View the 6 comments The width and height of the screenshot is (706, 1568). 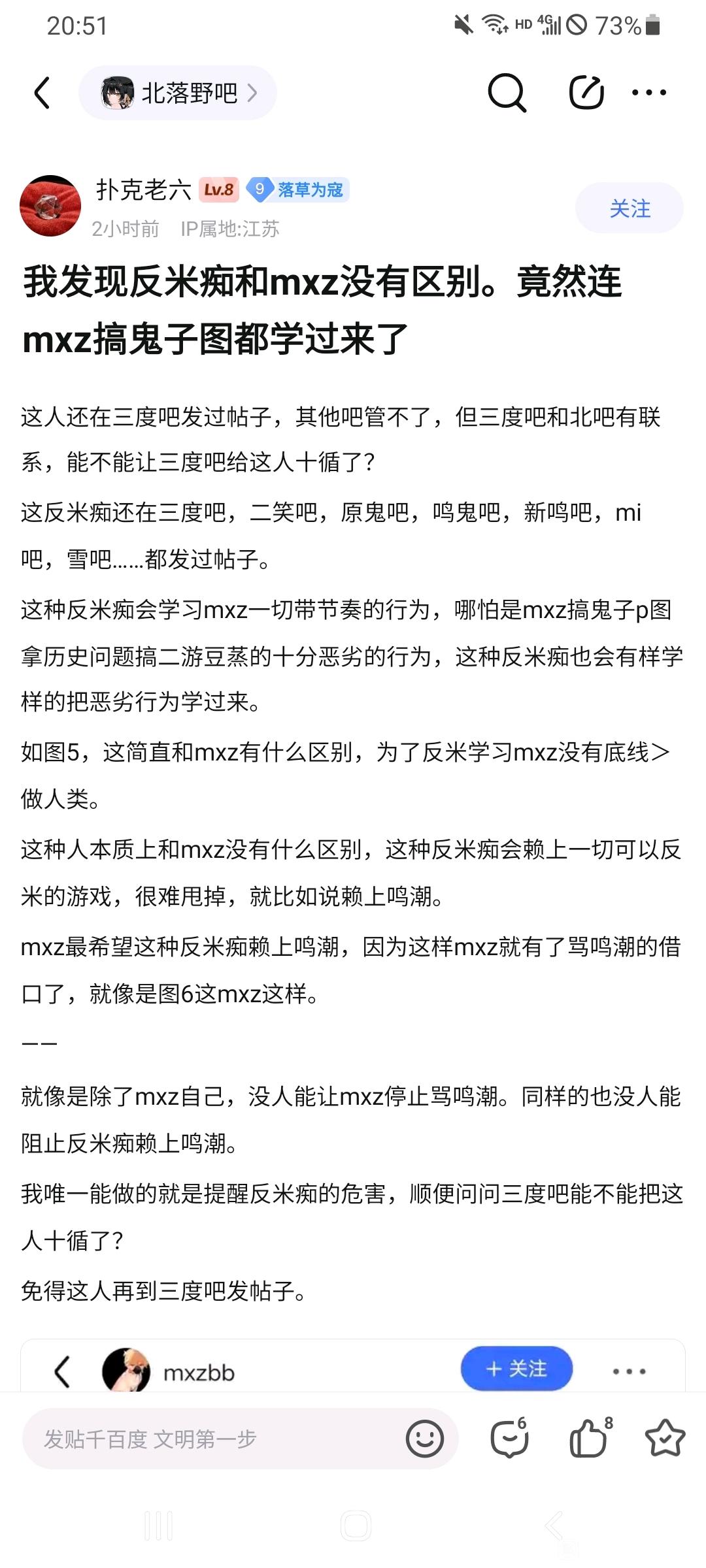pyautogui.click(x=509, y=1439)
